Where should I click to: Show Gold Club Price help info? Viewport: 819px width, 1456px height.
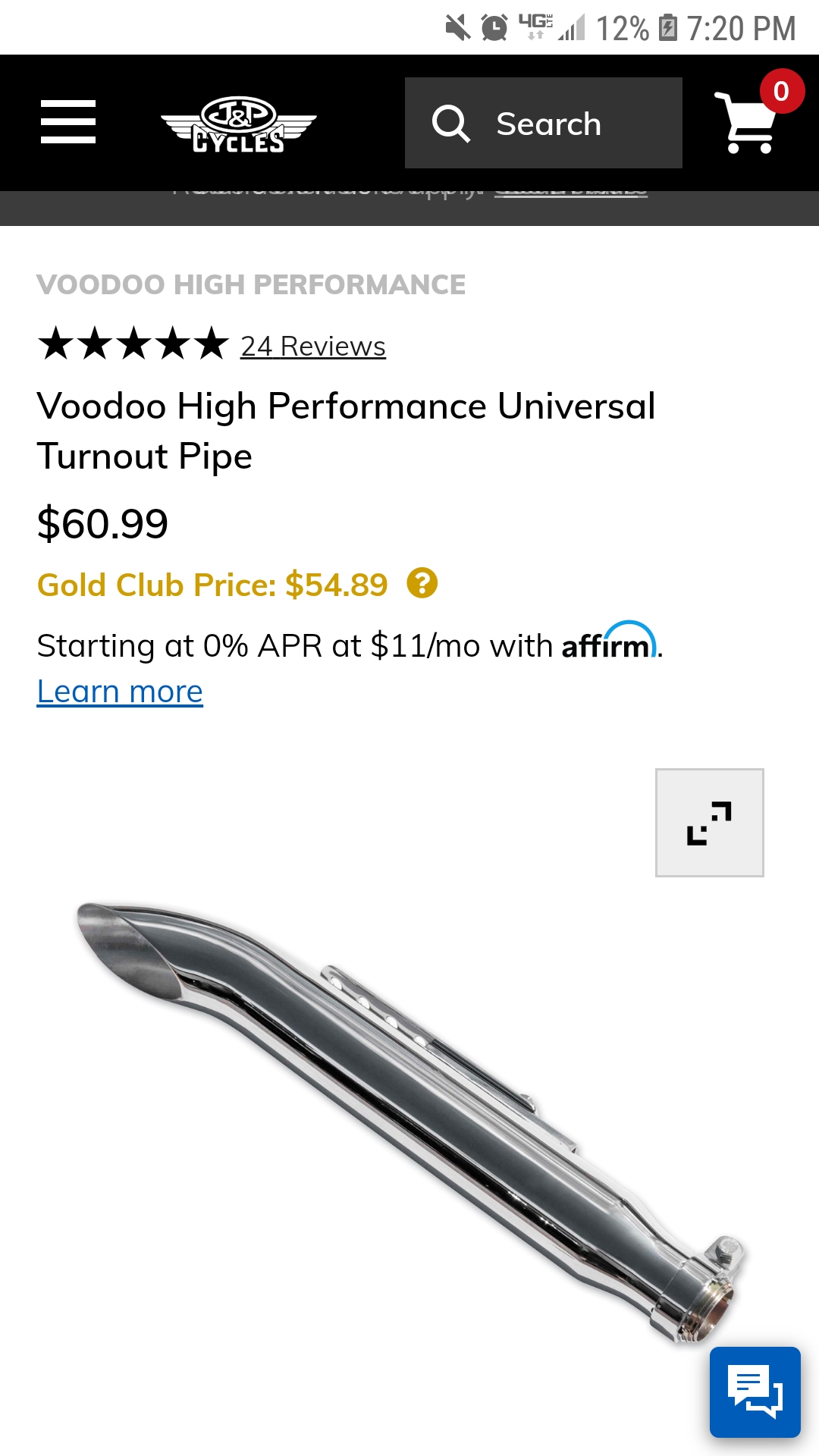pos(422,584)
